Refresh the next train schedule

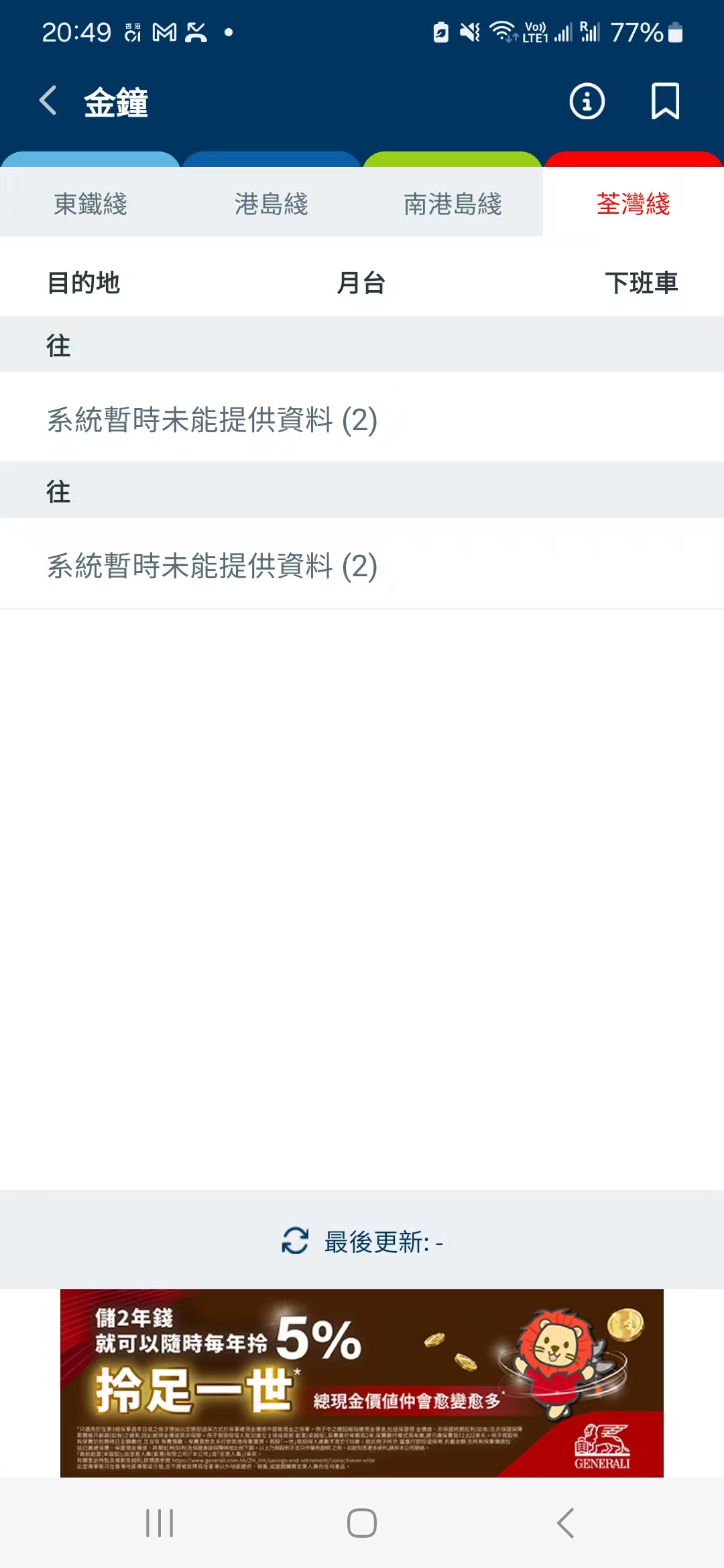(296, 1241)
